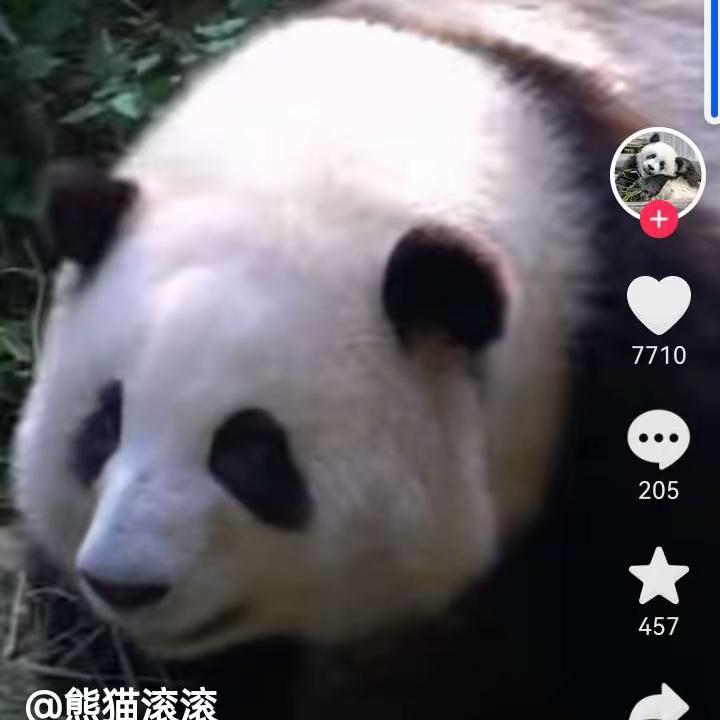720x720 pixels.
Task: Open the comments with 205 replies
Action: 659,441
